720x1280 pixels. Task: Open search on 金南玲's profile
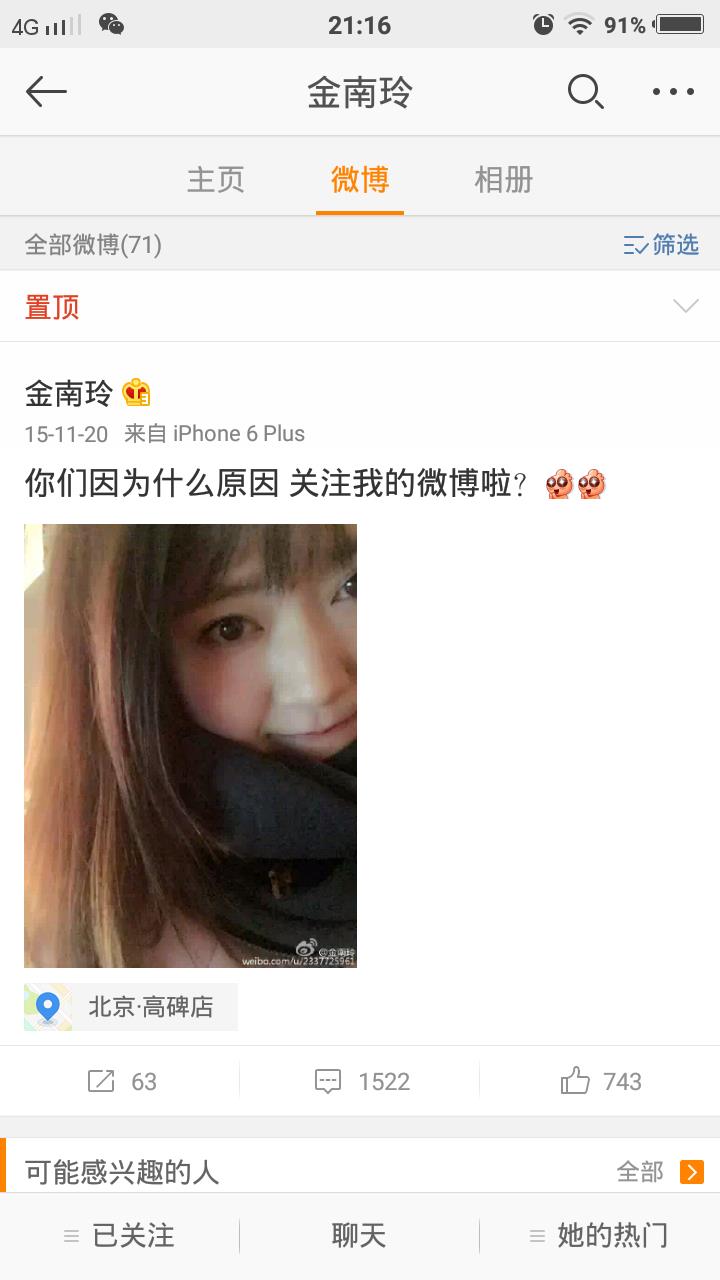(x=585, y=92)
